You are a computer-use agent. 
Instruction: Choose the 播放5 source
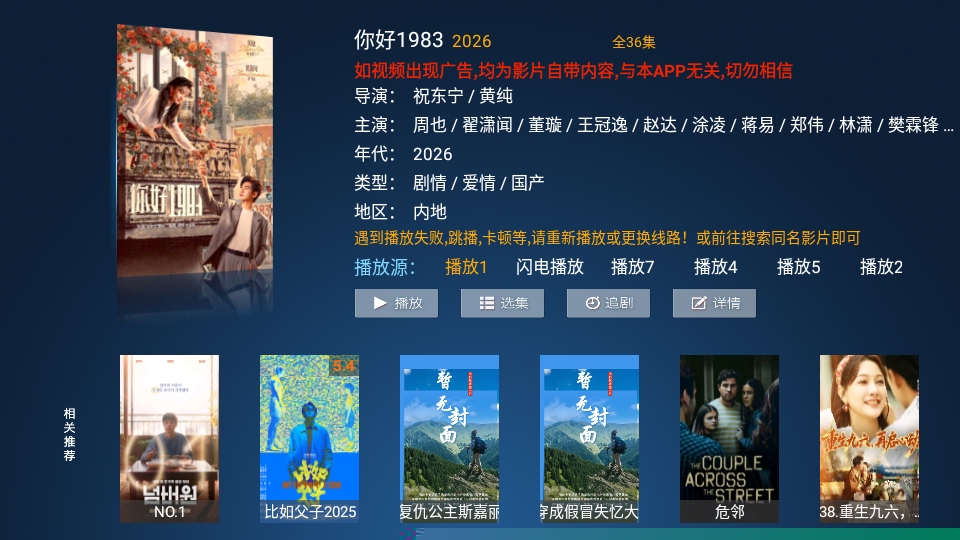point(798,267)
